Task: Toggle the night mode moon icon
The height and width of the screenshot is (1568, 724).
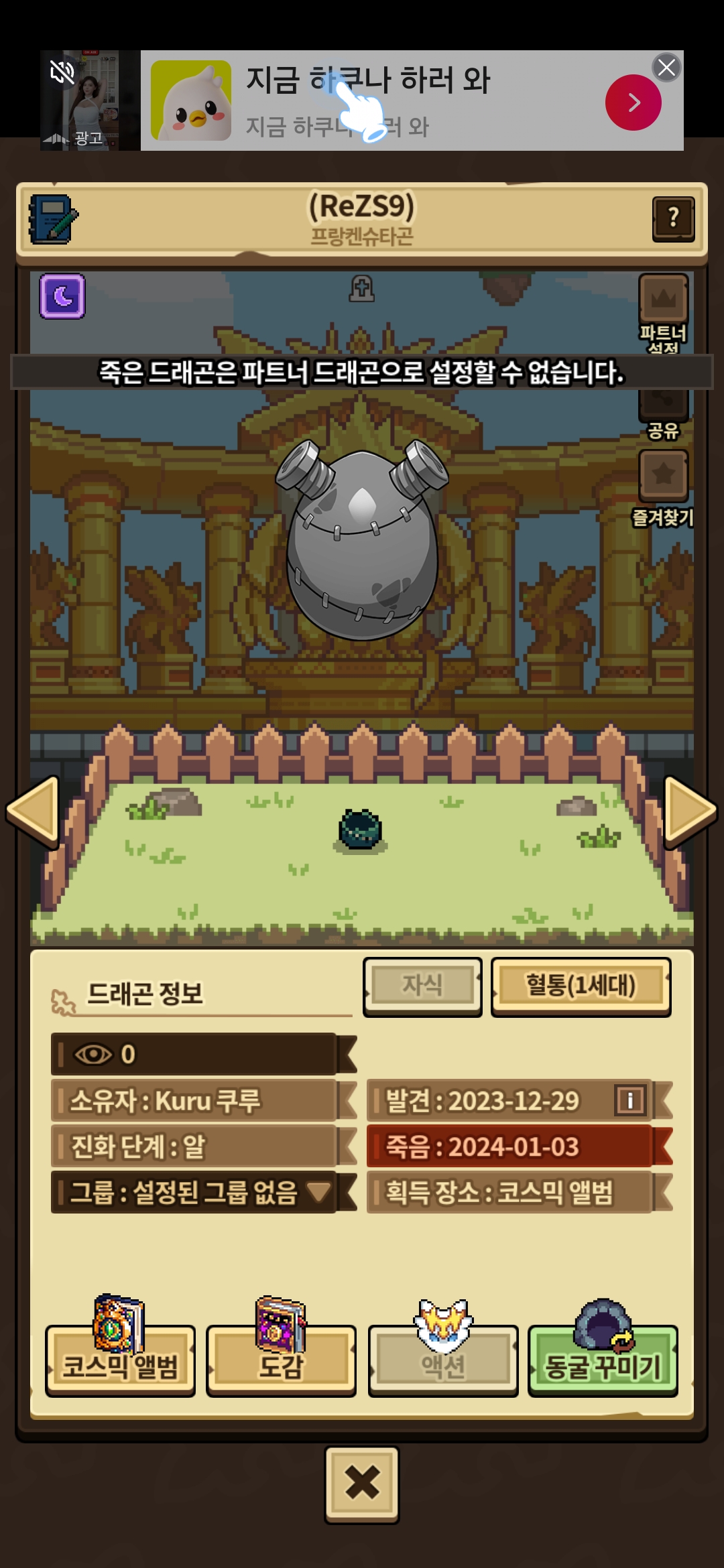Action: [x=62, y=296]
